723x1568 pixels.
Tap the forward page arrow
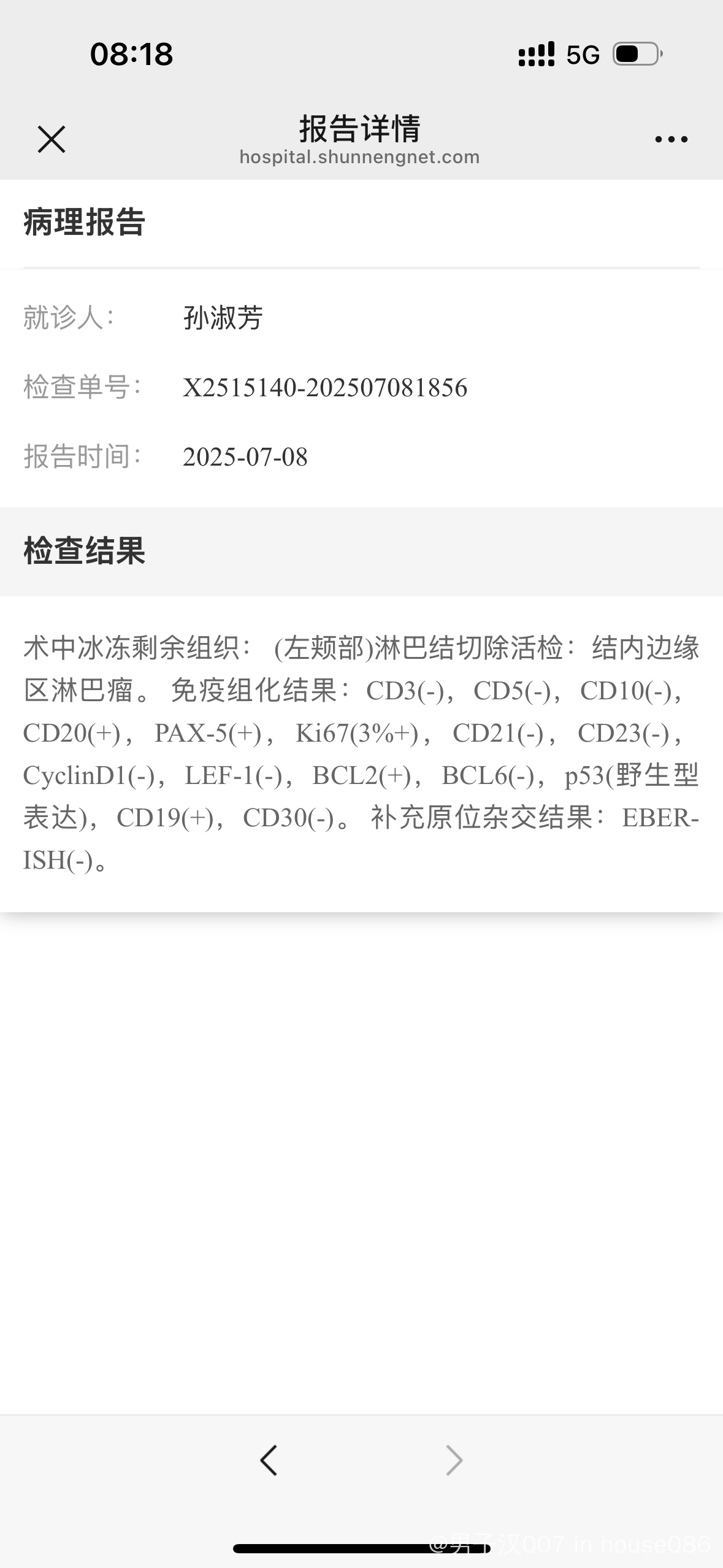tap(454, 1460)
